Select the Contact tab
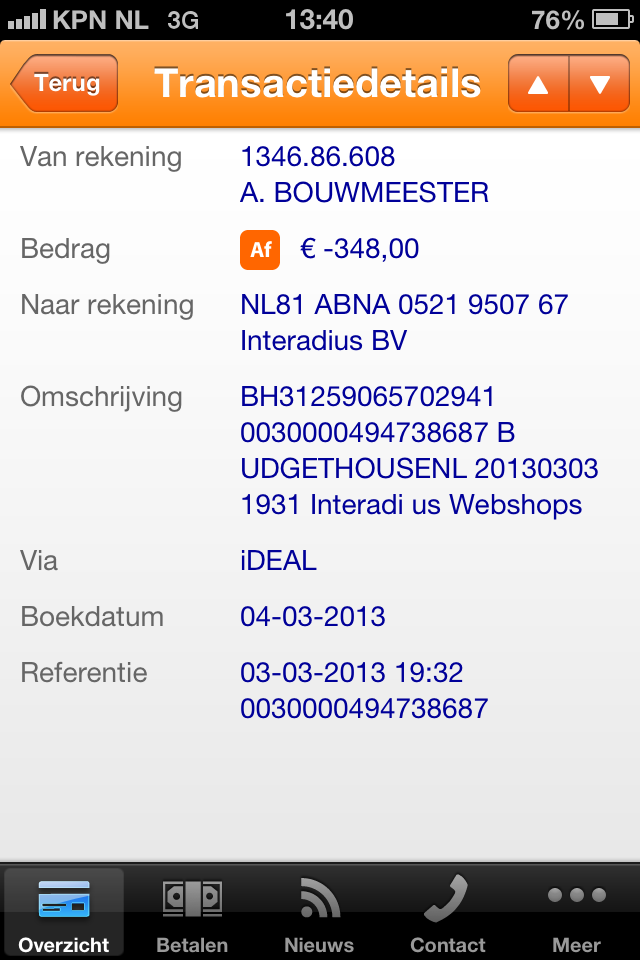This screenshot has height=960, width=640. coord(448,912)
